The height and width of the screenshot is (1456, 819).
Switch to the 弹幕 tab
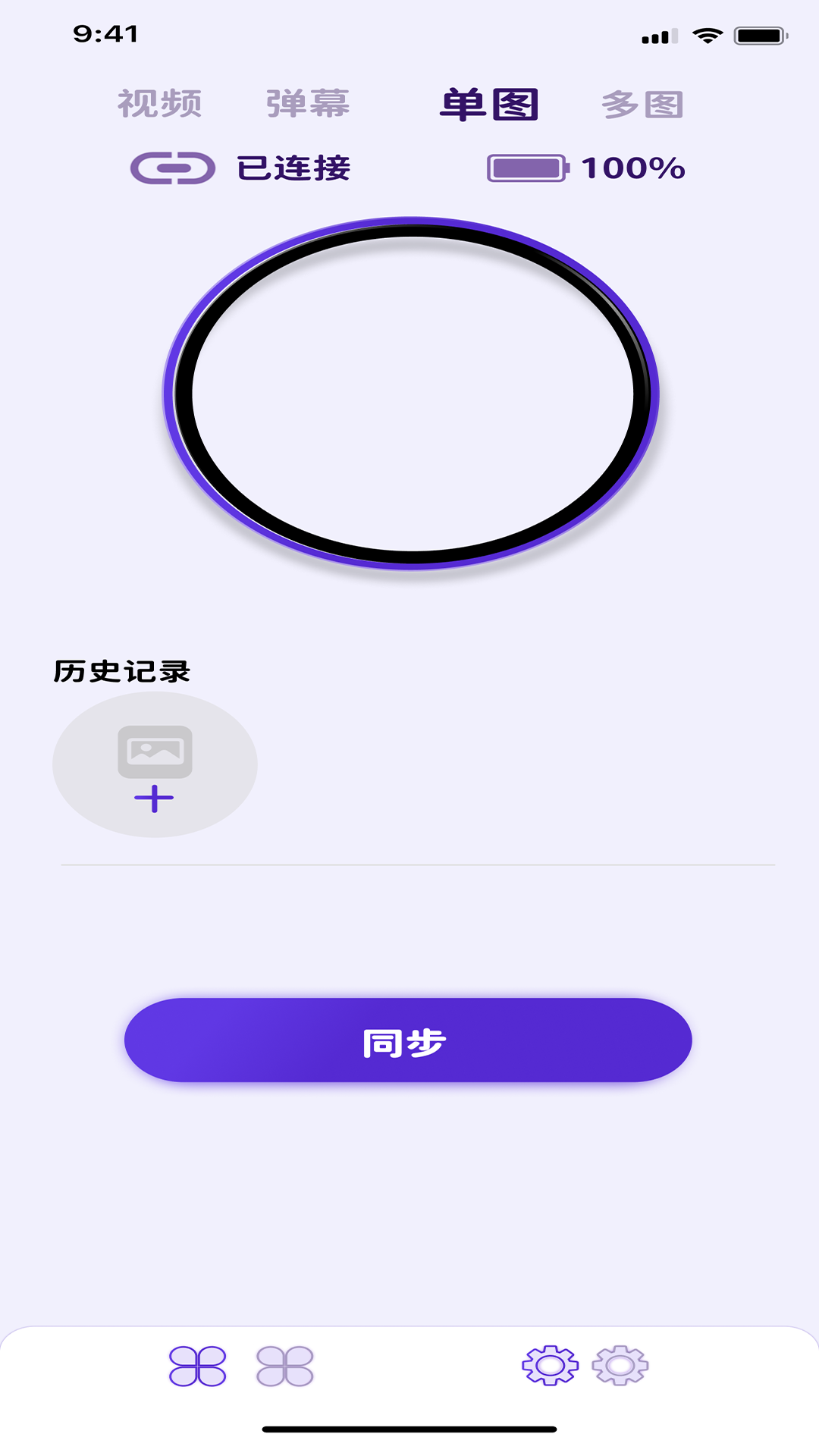[x=307, y=104]
